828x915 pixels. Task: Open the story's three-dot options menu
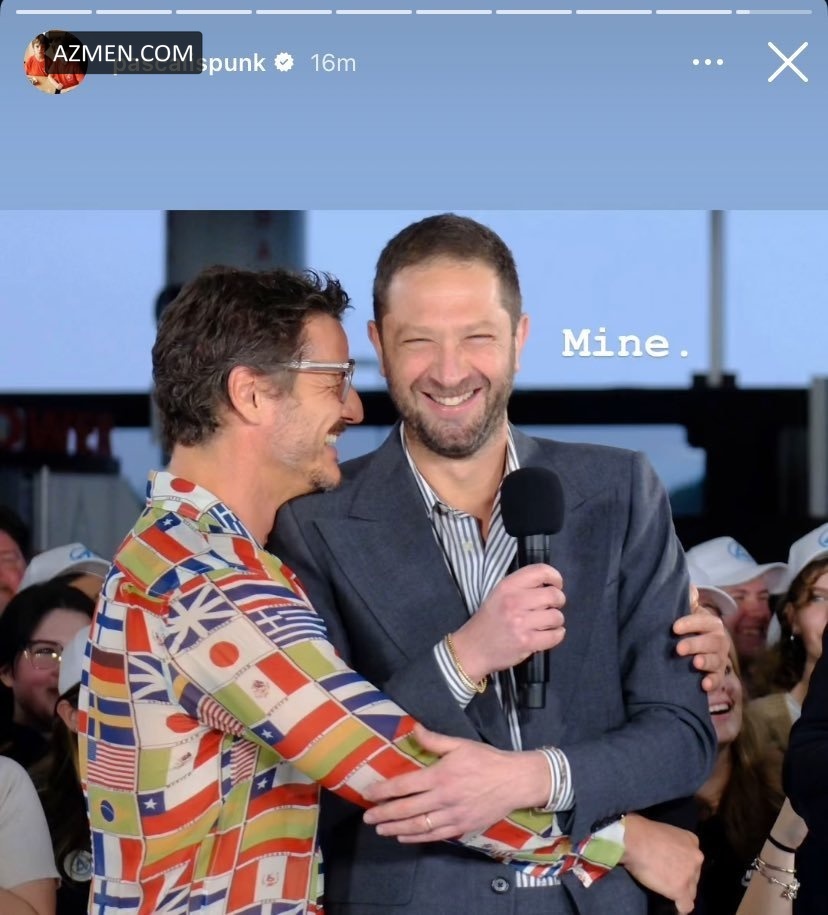[707, 62]
